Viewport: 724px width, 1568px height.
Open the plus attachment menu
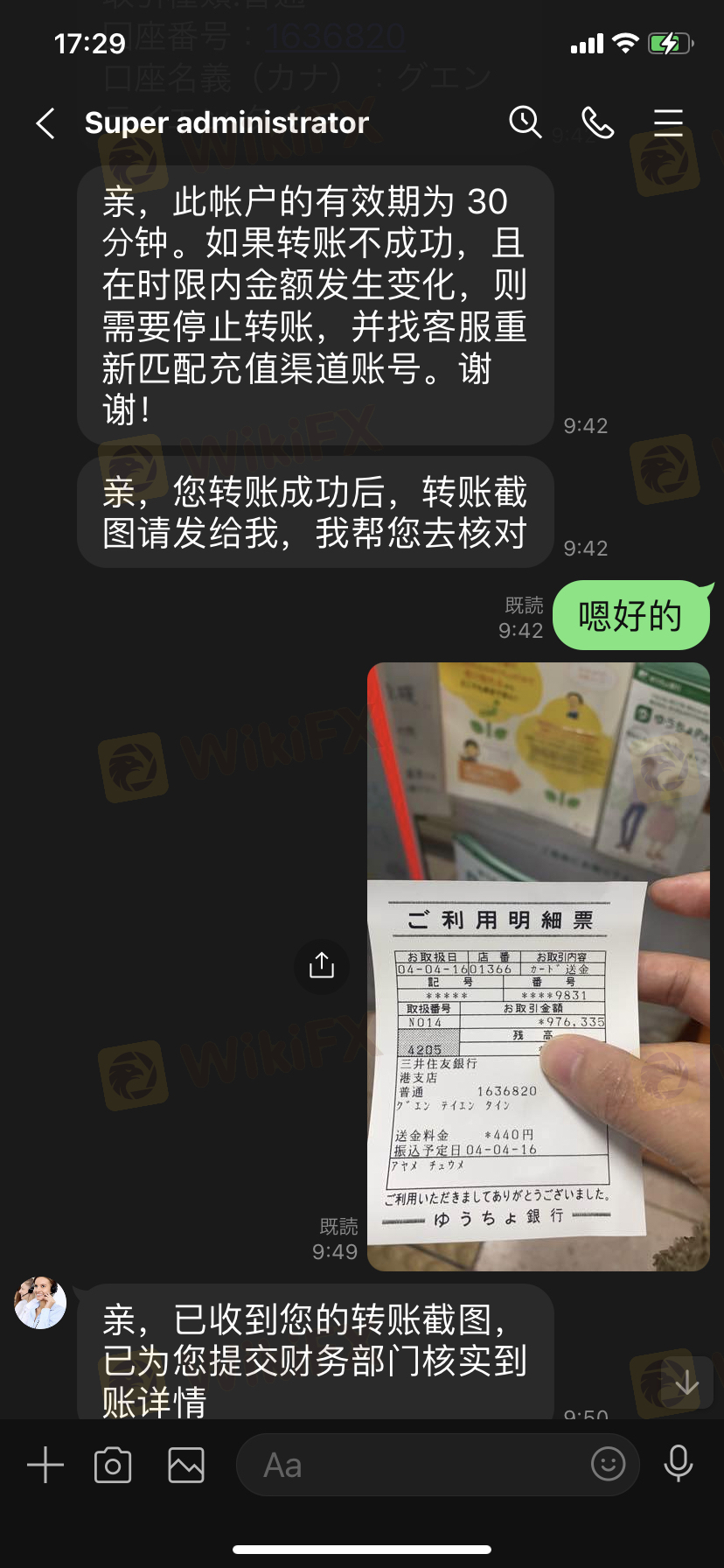45,1465
